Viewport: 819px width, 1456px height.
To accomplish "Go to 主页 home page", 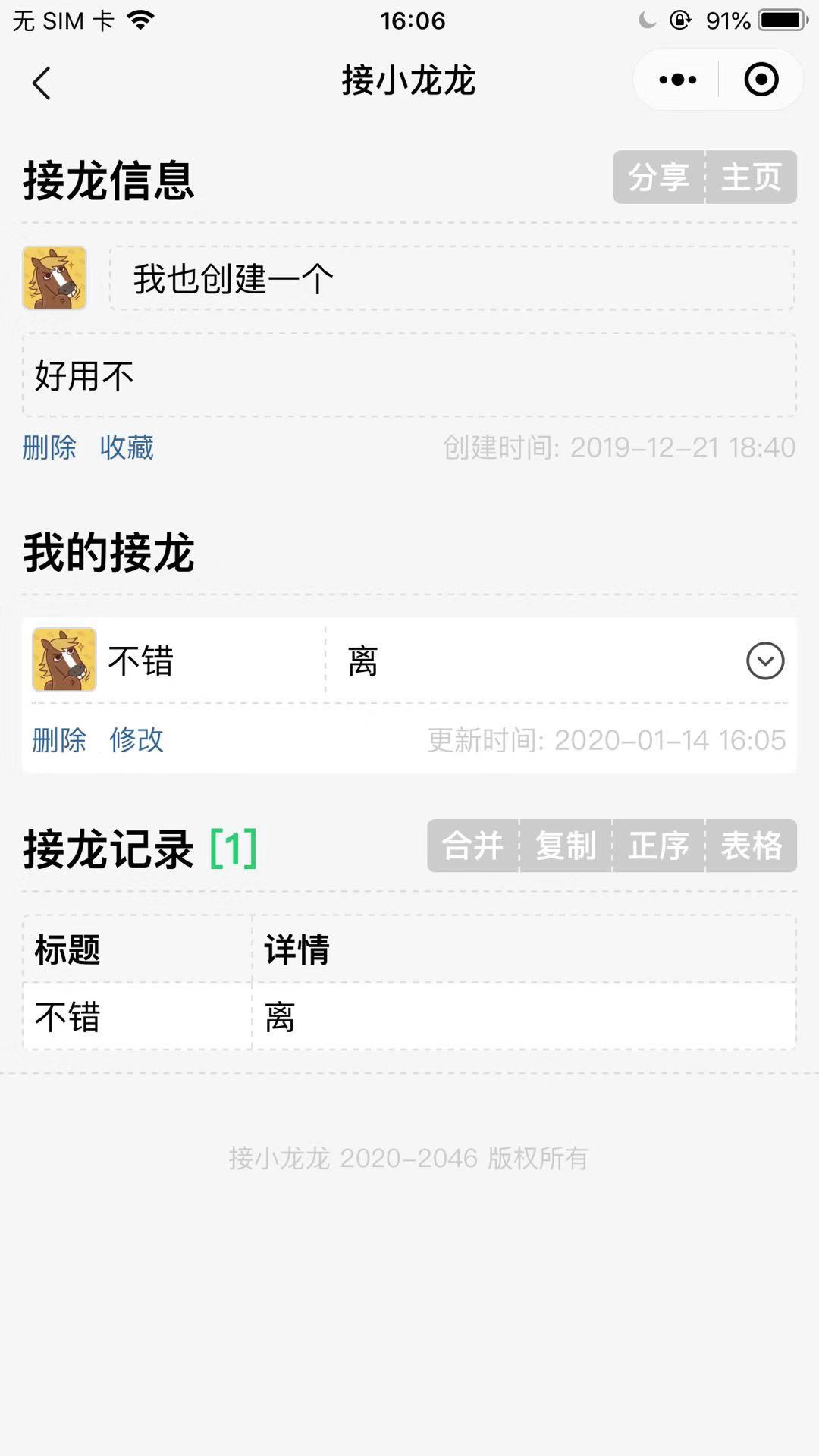I will pyautogui.click(x=752, y=177).
